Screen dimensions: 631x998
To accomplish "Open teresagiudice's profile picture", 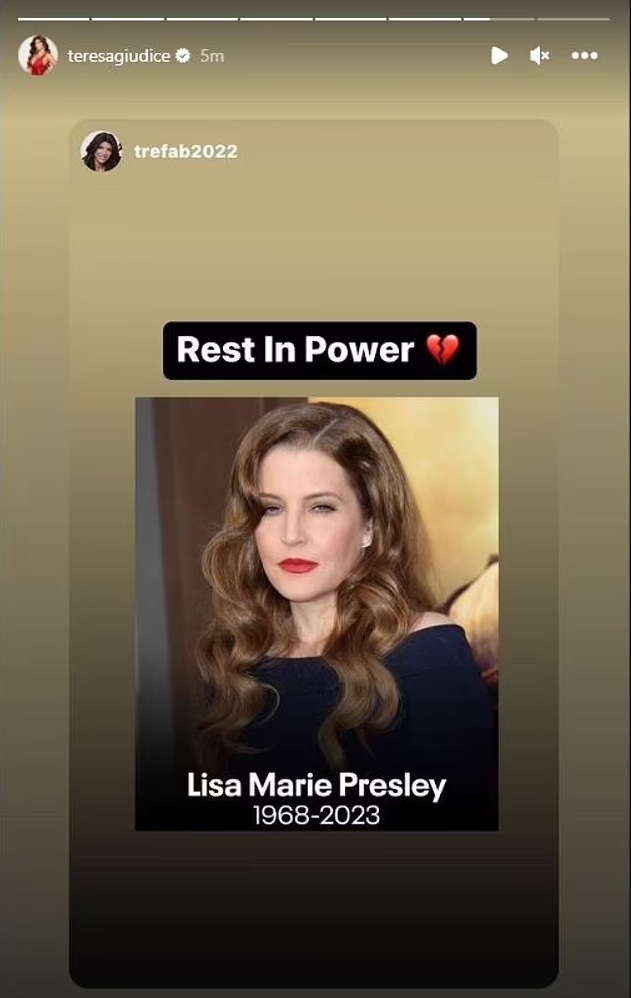I will tap(38, 56).
